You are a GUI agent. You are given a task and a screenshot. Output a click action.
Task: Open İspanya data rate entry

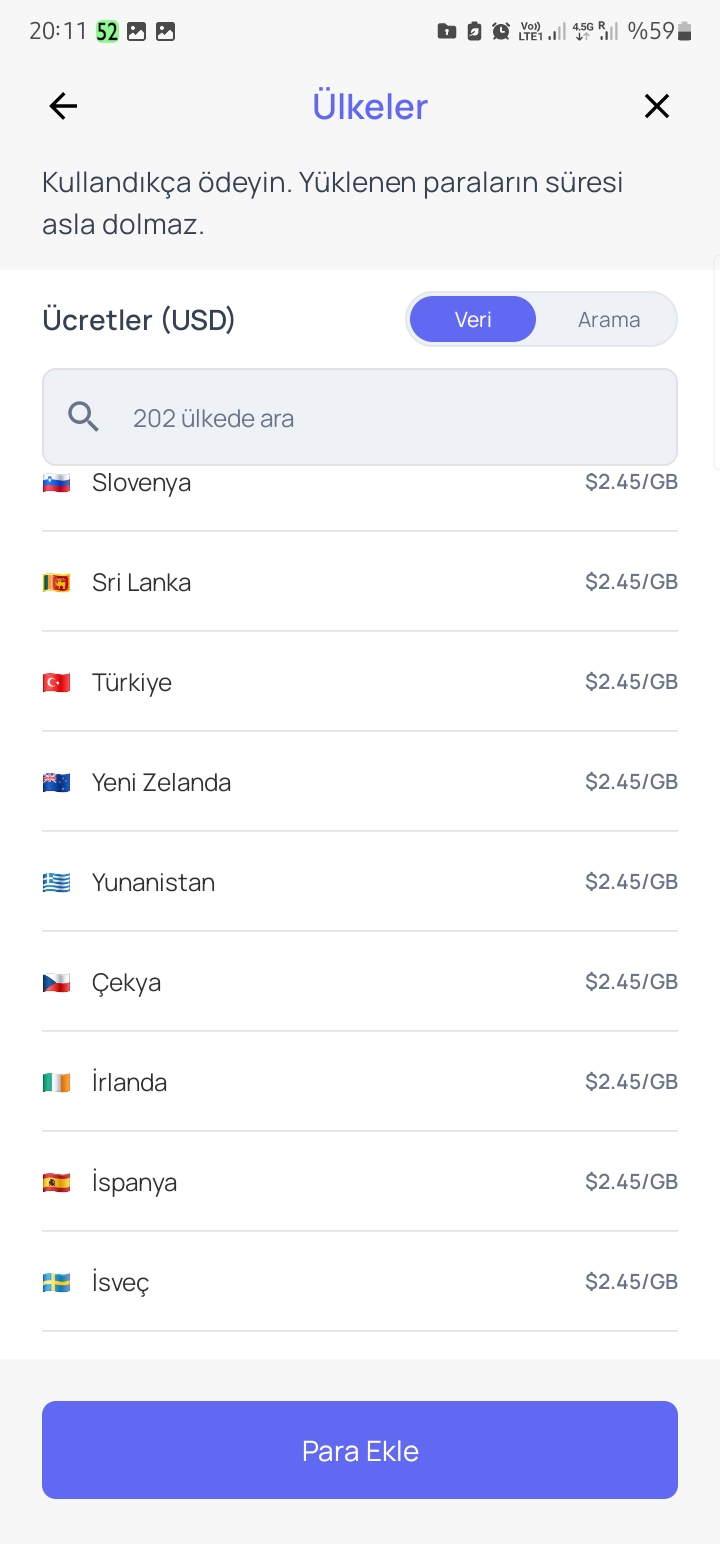(360, 1182)
